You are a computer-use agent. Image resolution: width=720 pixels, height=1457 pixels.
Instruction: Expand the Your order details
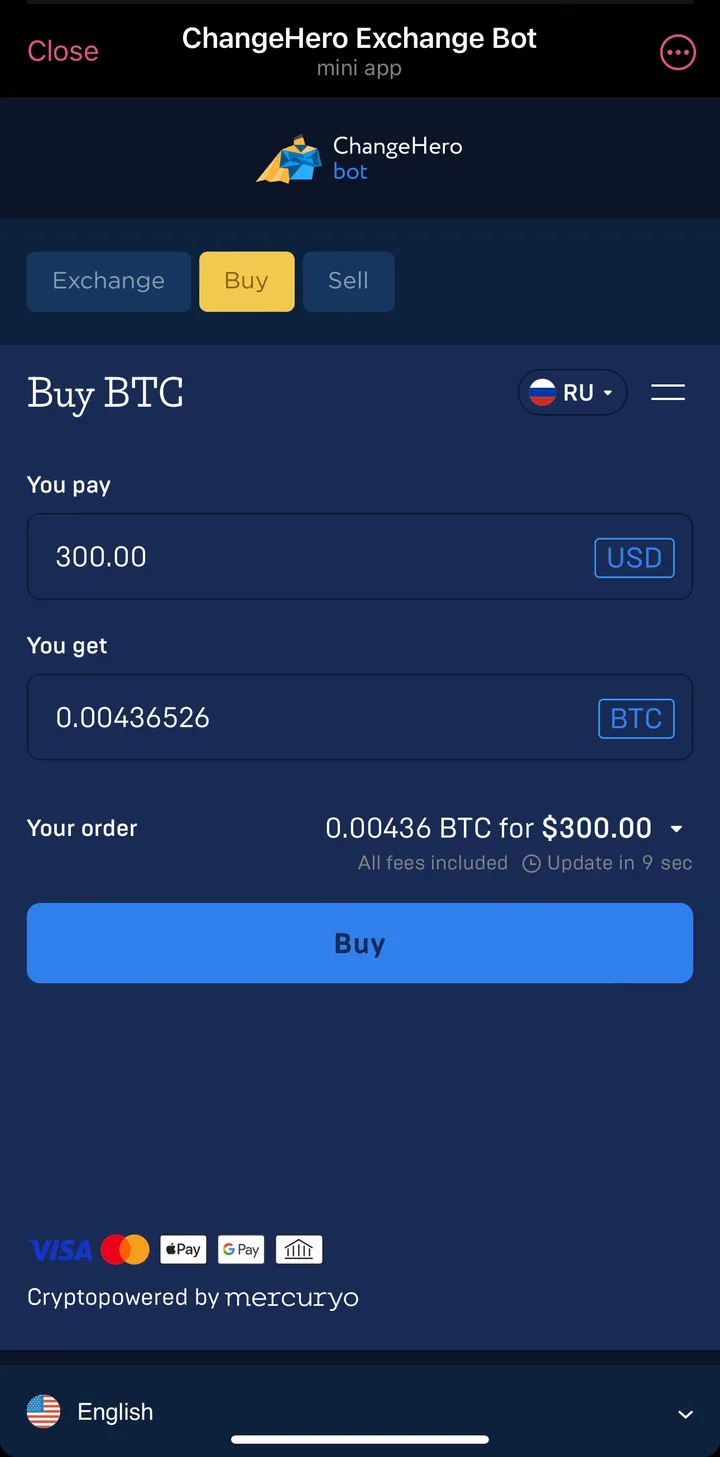[x=677, y=829]
